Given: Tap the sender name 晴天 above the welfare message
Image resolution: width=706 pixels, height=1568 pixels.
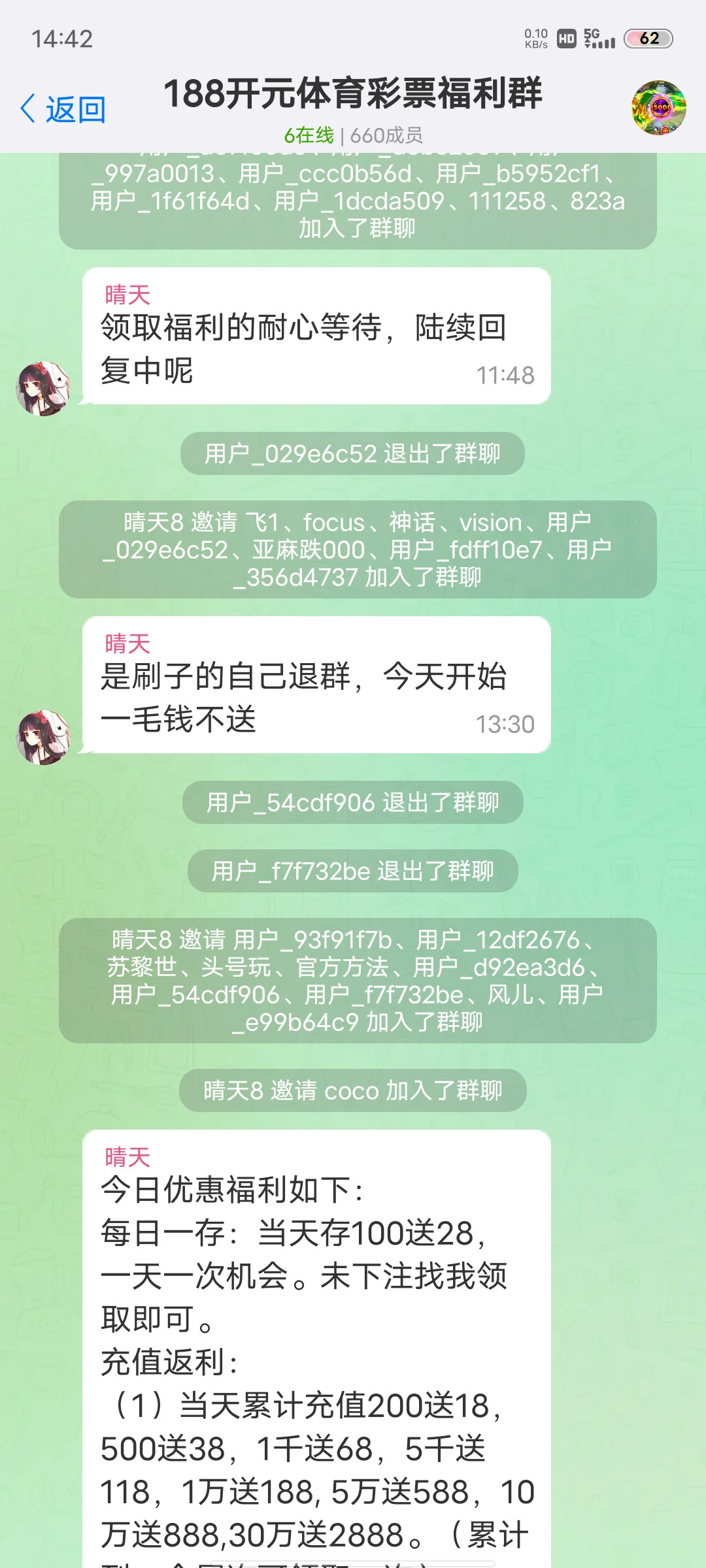Looking at the screenshot, I should (127, 1156).
